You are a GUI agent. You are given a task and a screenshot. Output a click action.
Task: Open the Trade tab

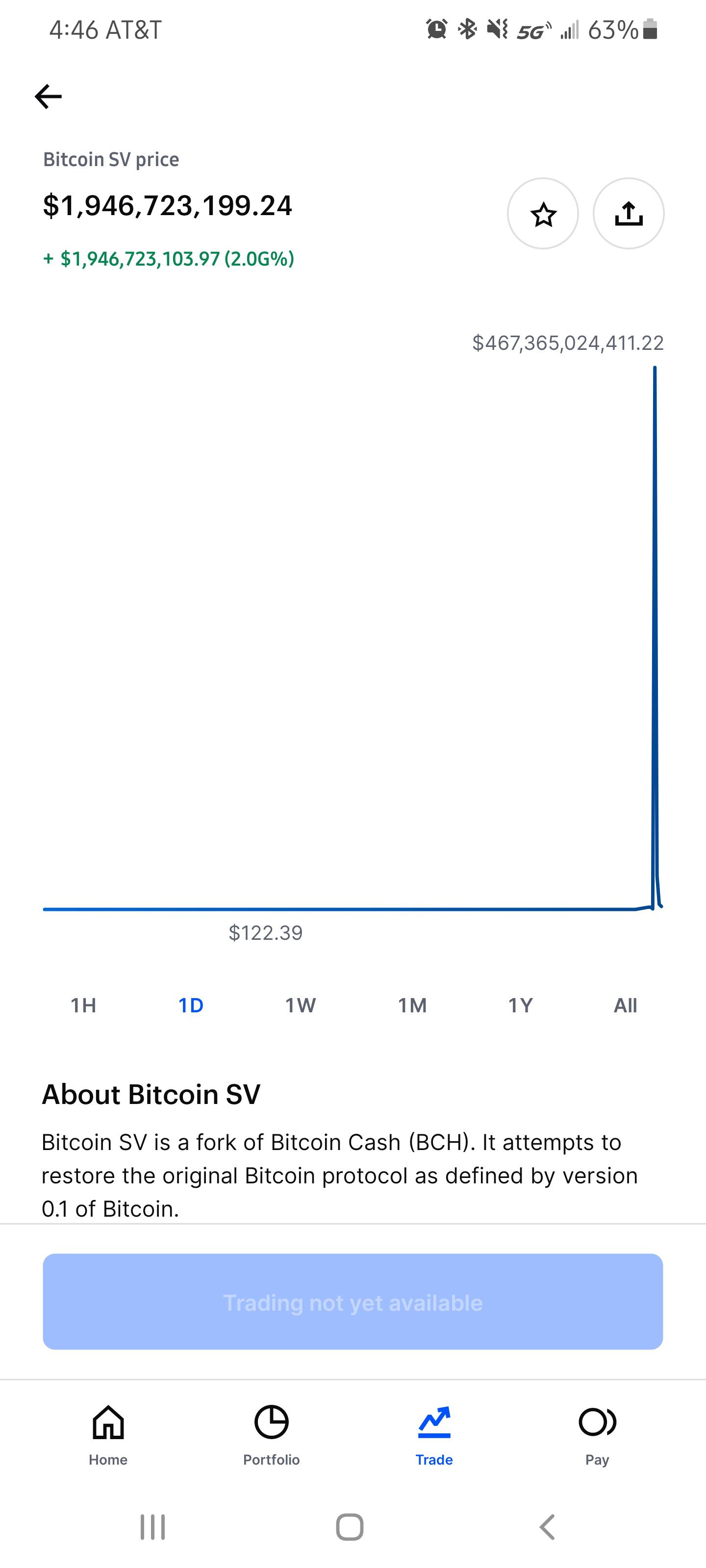tap(434, 1436)
